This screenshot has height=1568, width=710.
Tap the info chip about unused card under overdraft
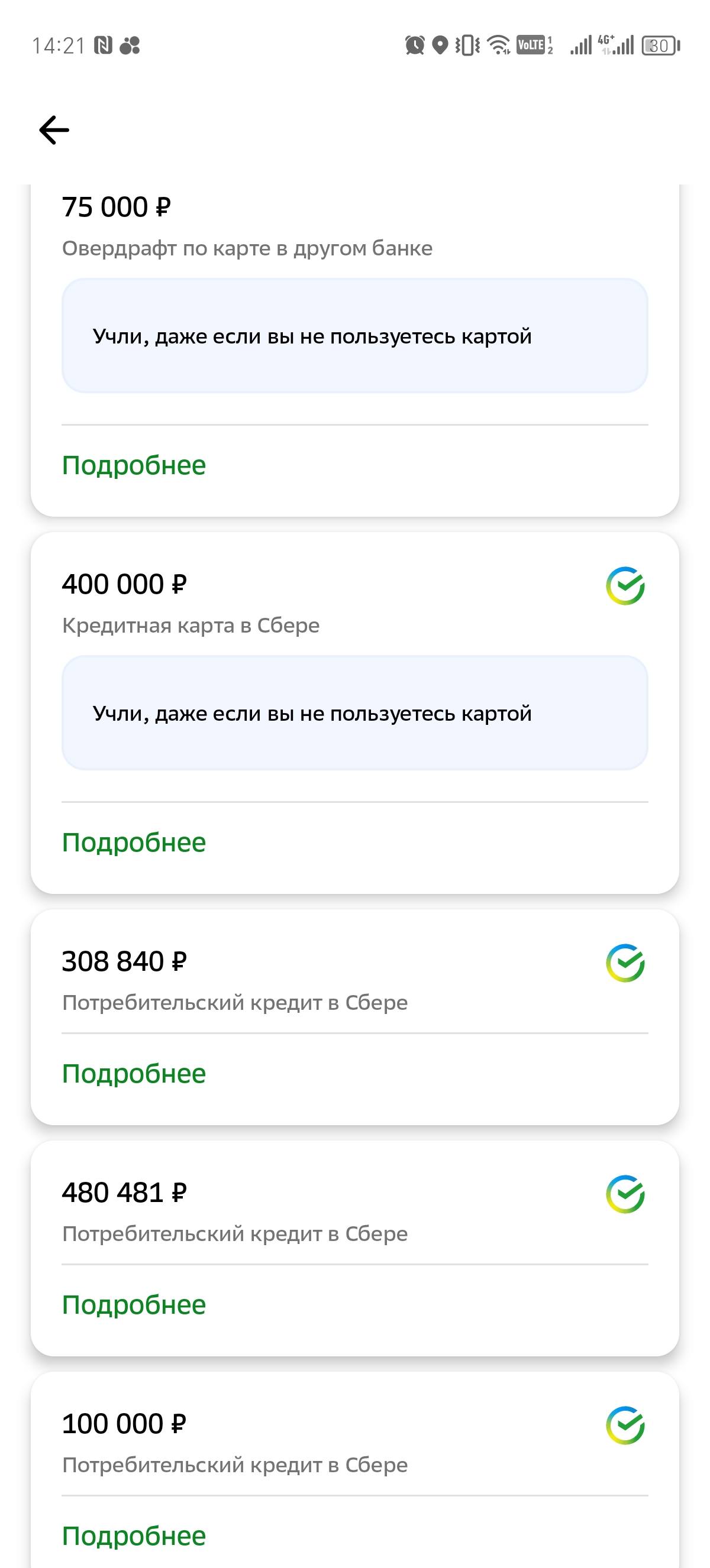click(355, 335)
